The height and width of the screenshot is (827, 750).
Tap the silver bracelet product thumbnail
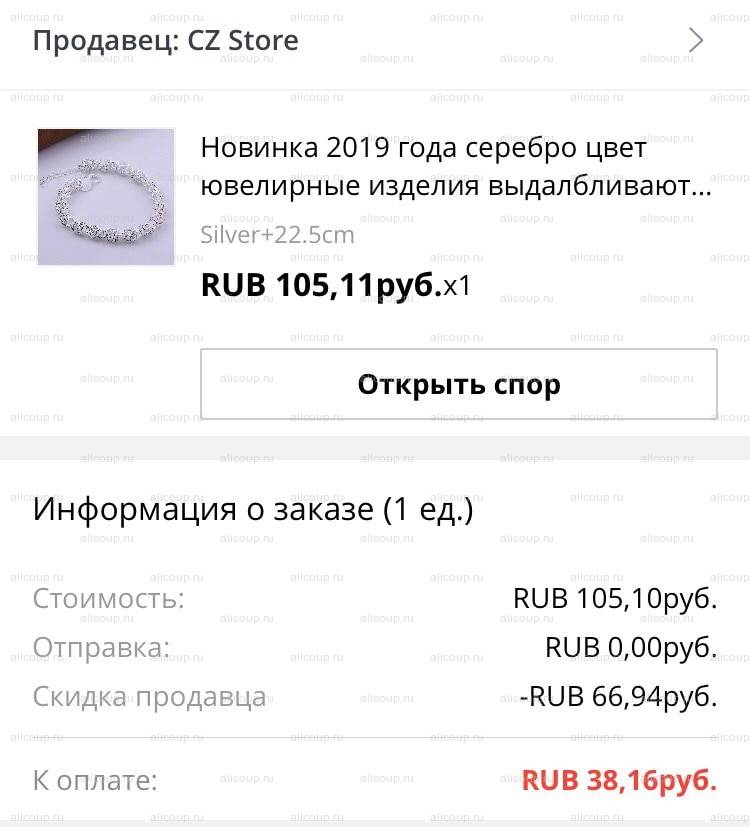(106, 197)
